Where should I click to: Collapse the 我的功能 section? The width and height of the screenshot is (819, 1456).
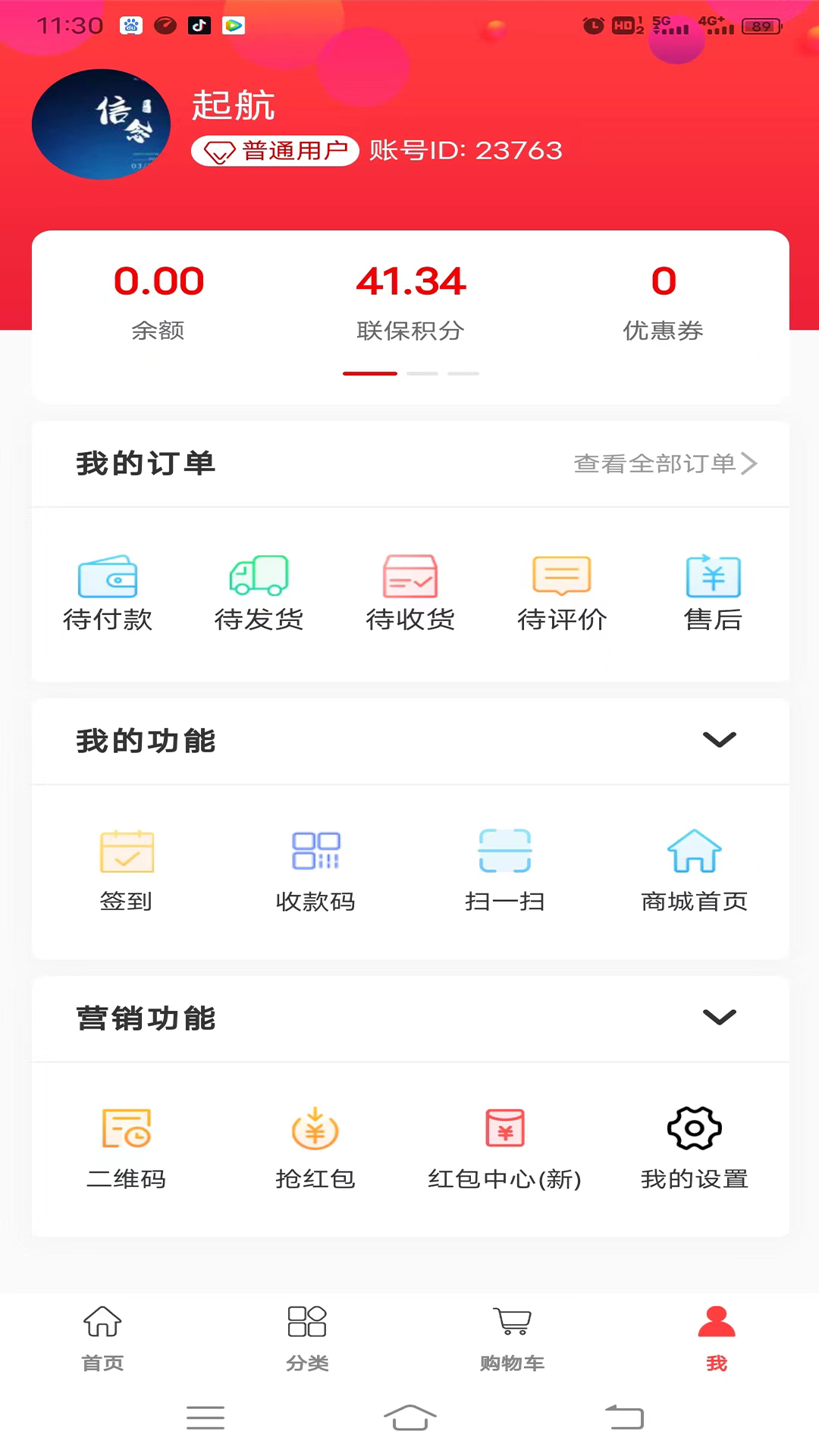tap(719, 739)
